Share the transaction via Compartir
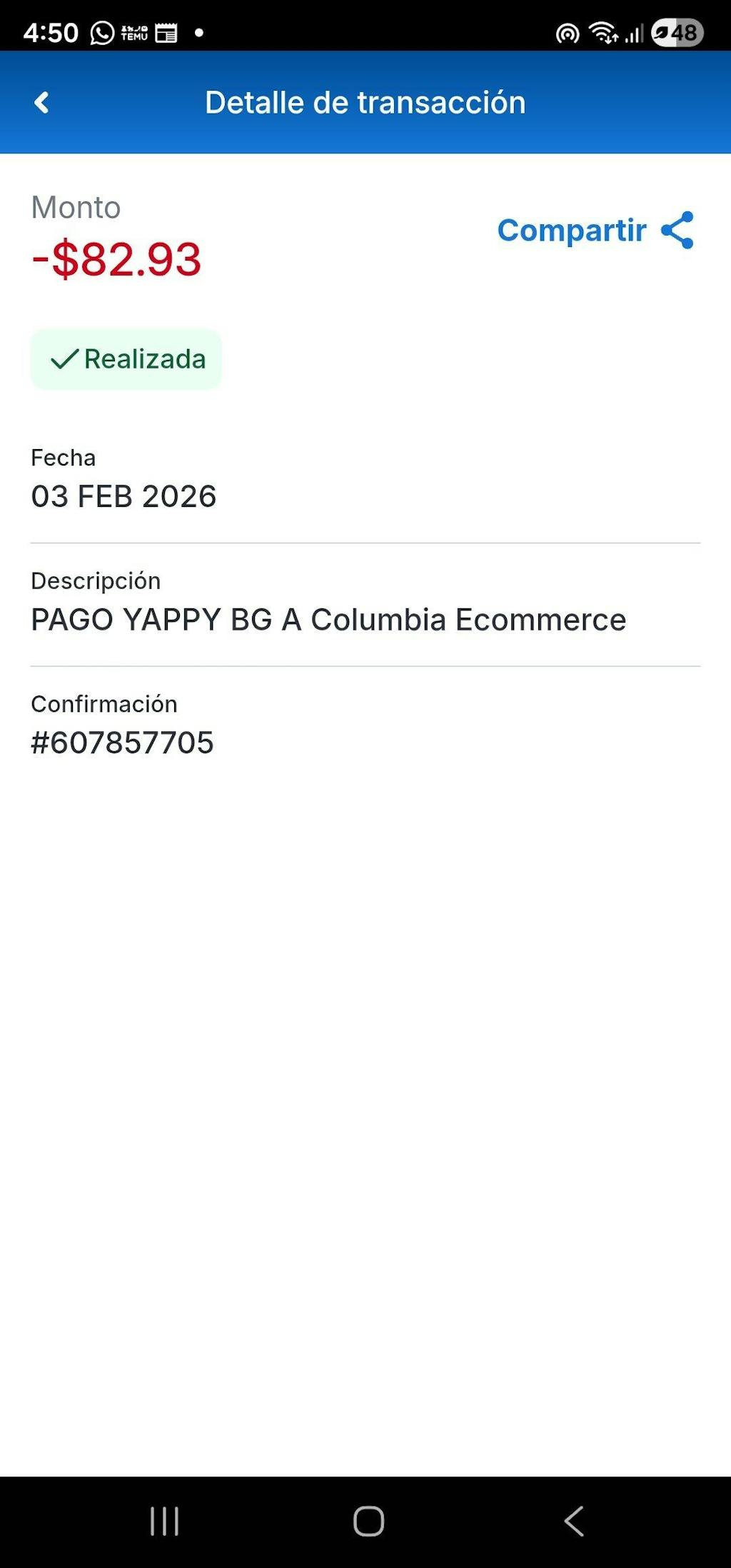The height and width of the screenshot is (1568, 731). pyautogui.click(x=595, y=231)
